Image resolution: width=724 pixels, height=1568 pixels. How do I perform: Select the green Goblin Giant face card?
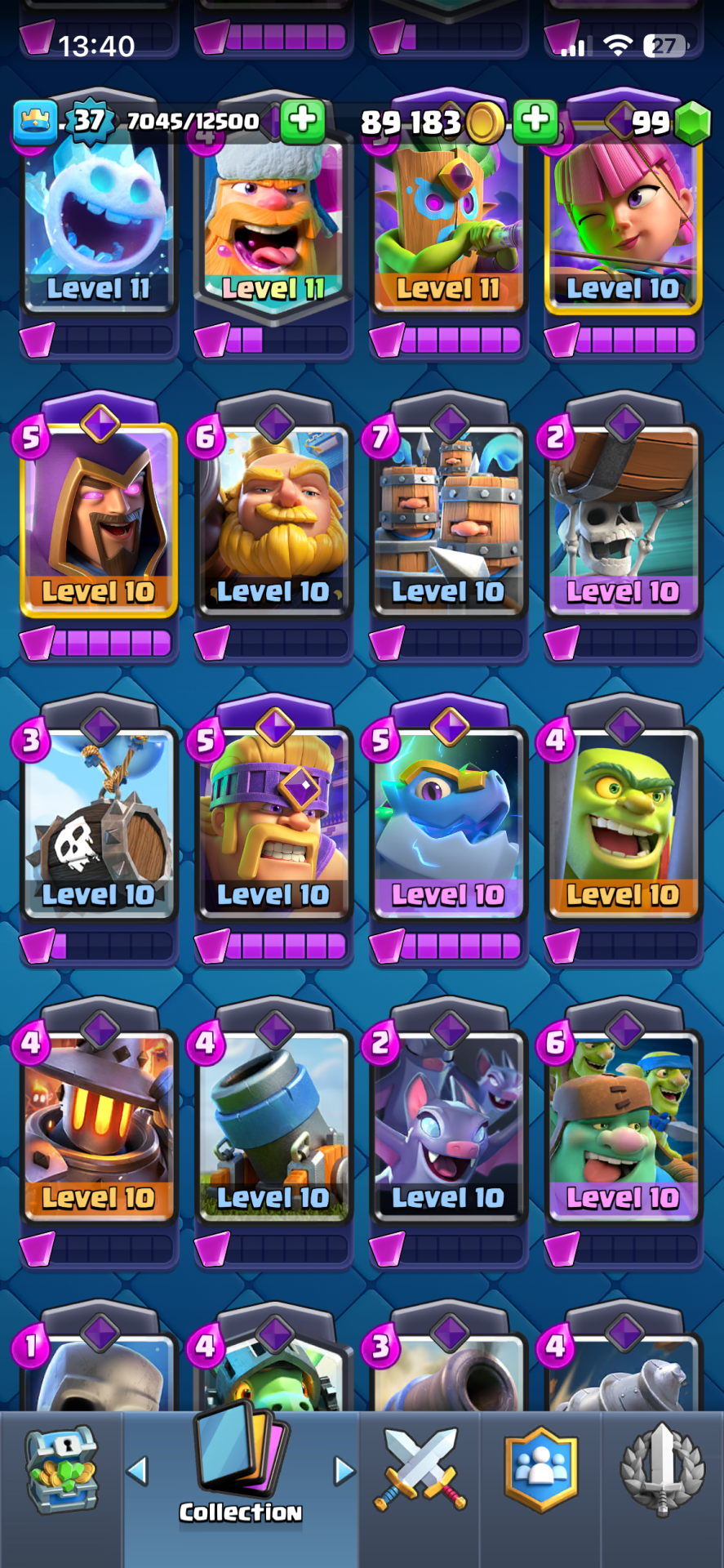(x=623, y=825)
